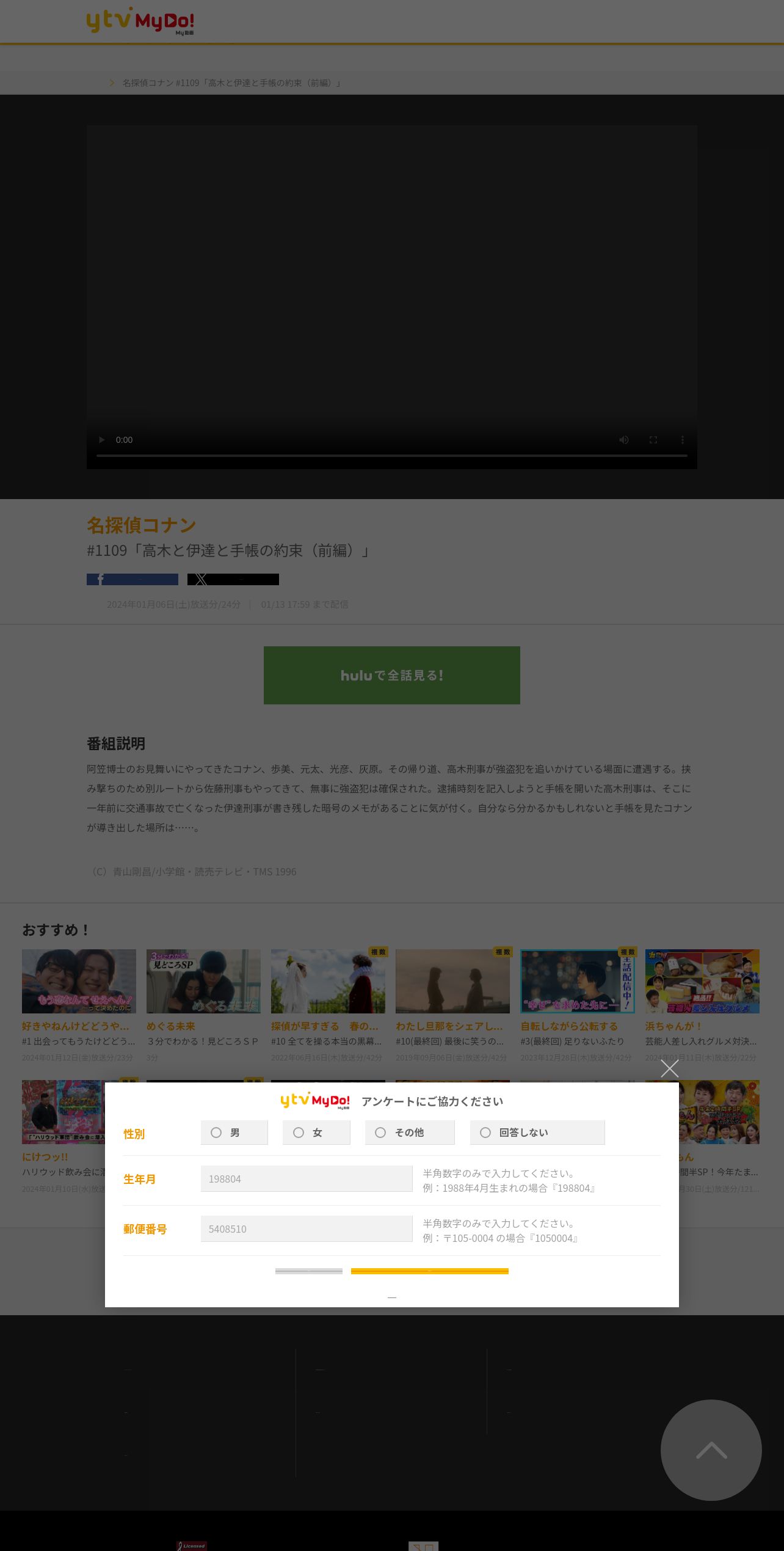Choose その他 gender option
The width and height of the screenshot is (784, 1551).
[x=410, y=1133]
